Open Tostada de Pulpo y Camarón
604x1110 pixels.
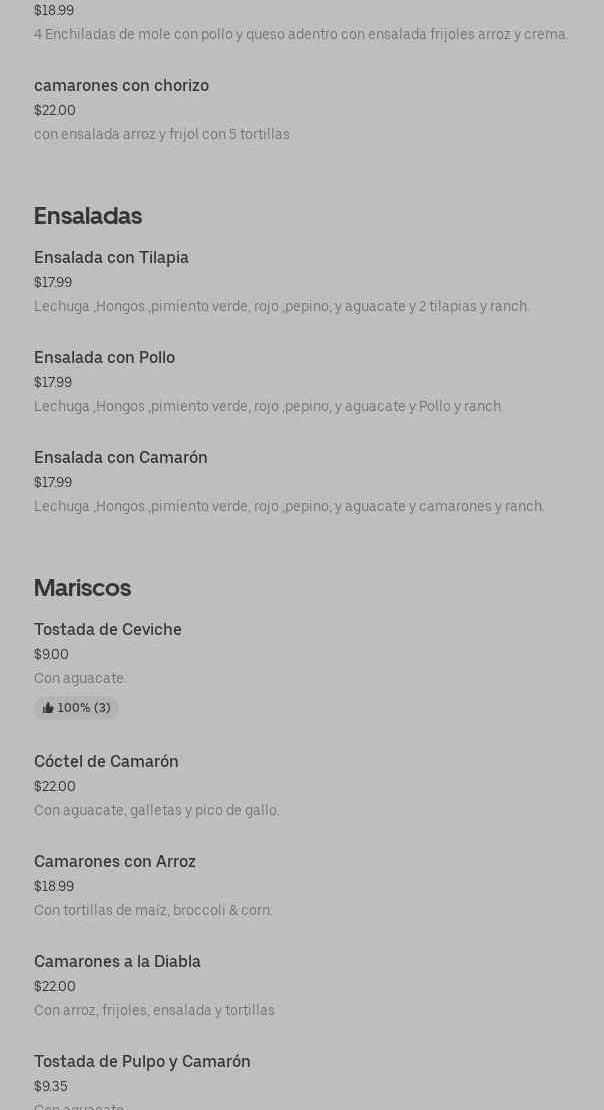coord(142,1062)
